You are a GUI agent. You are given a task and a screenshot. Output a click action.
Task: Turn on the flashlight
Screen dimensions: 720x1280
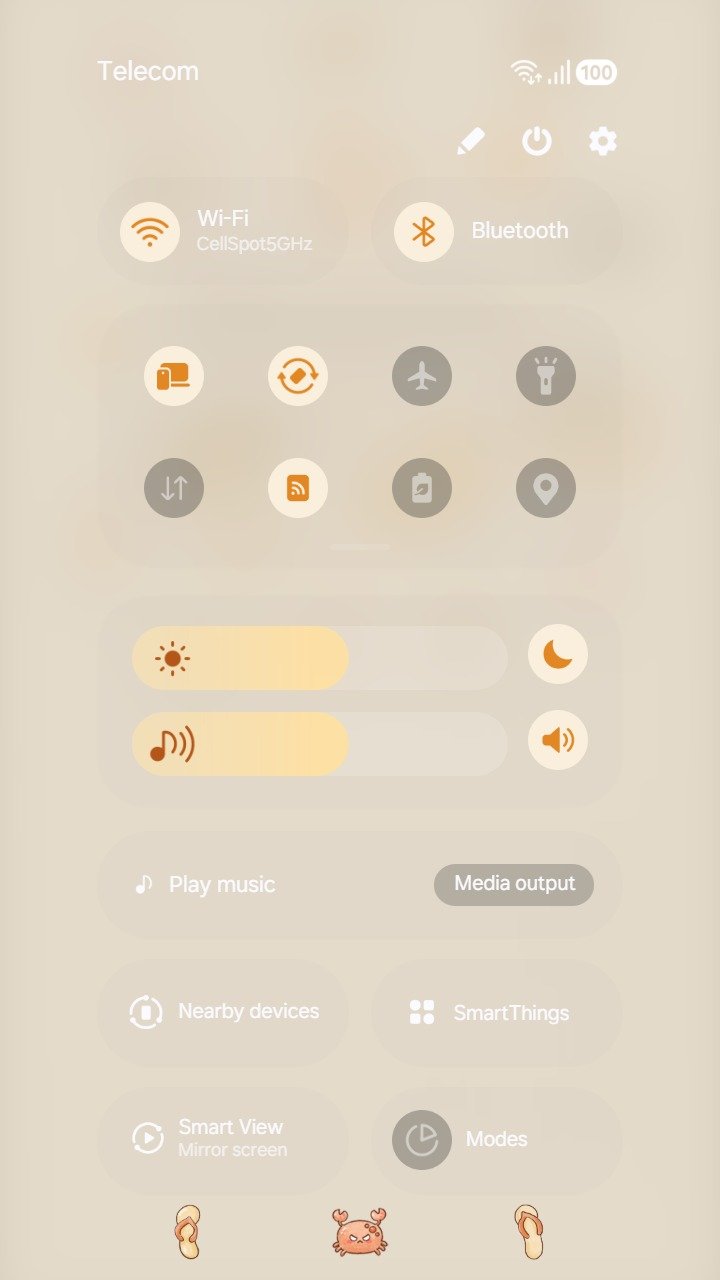546,376
